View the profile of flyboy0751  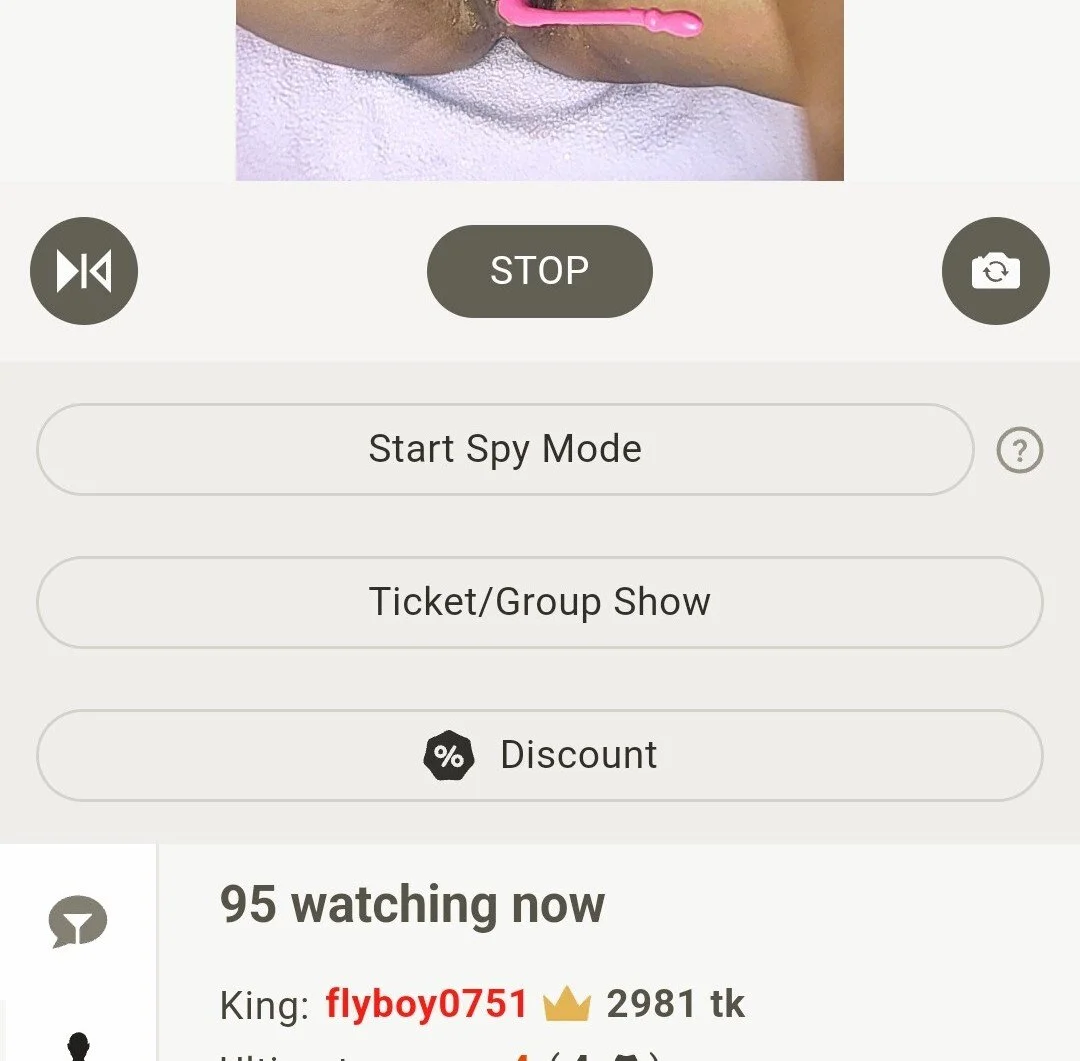click(427, 1004)
